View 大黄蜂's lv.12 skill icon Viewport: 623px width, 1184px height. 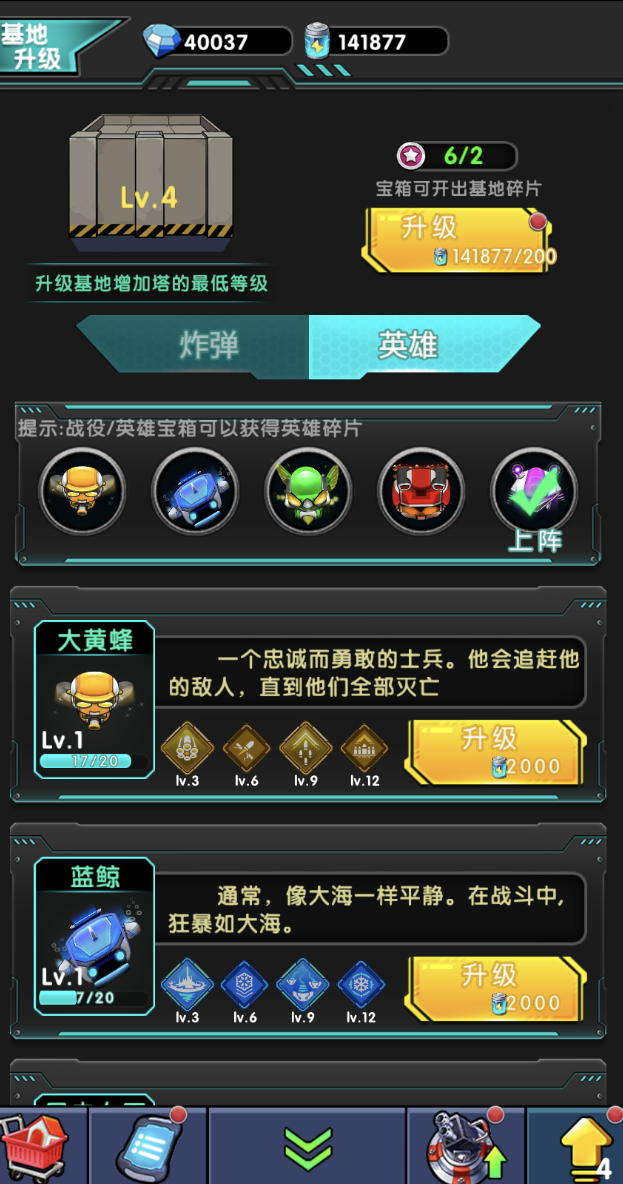pyautogui.click(x=365, y=748)
